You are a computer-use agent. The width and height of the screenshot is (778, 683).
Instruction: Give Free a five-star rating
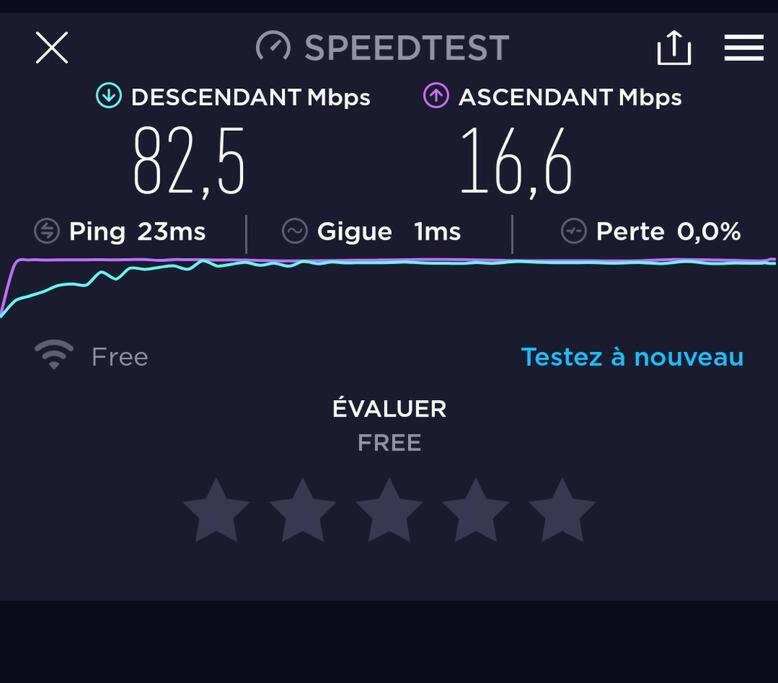tap(562, 510)
